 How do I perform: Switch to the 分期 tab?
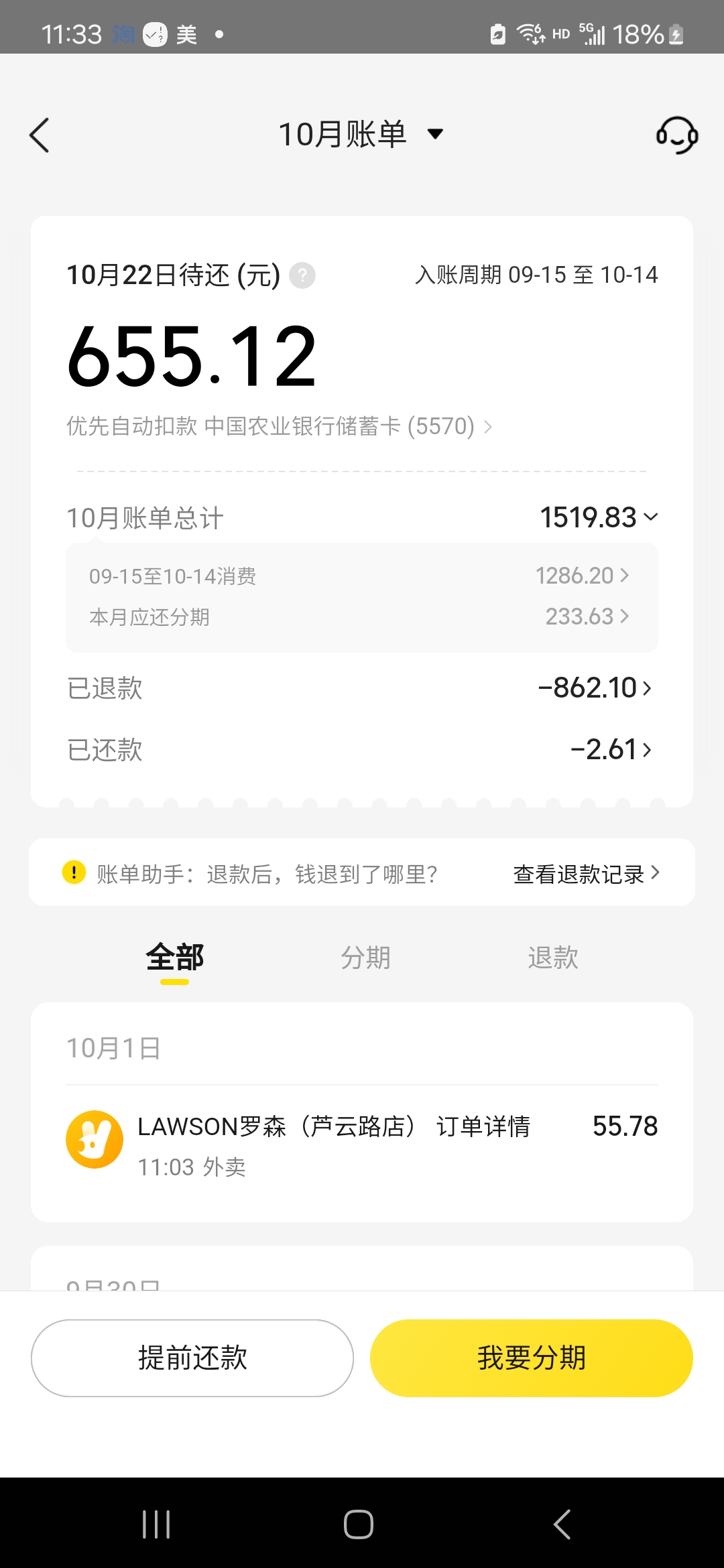click(365, 958)
